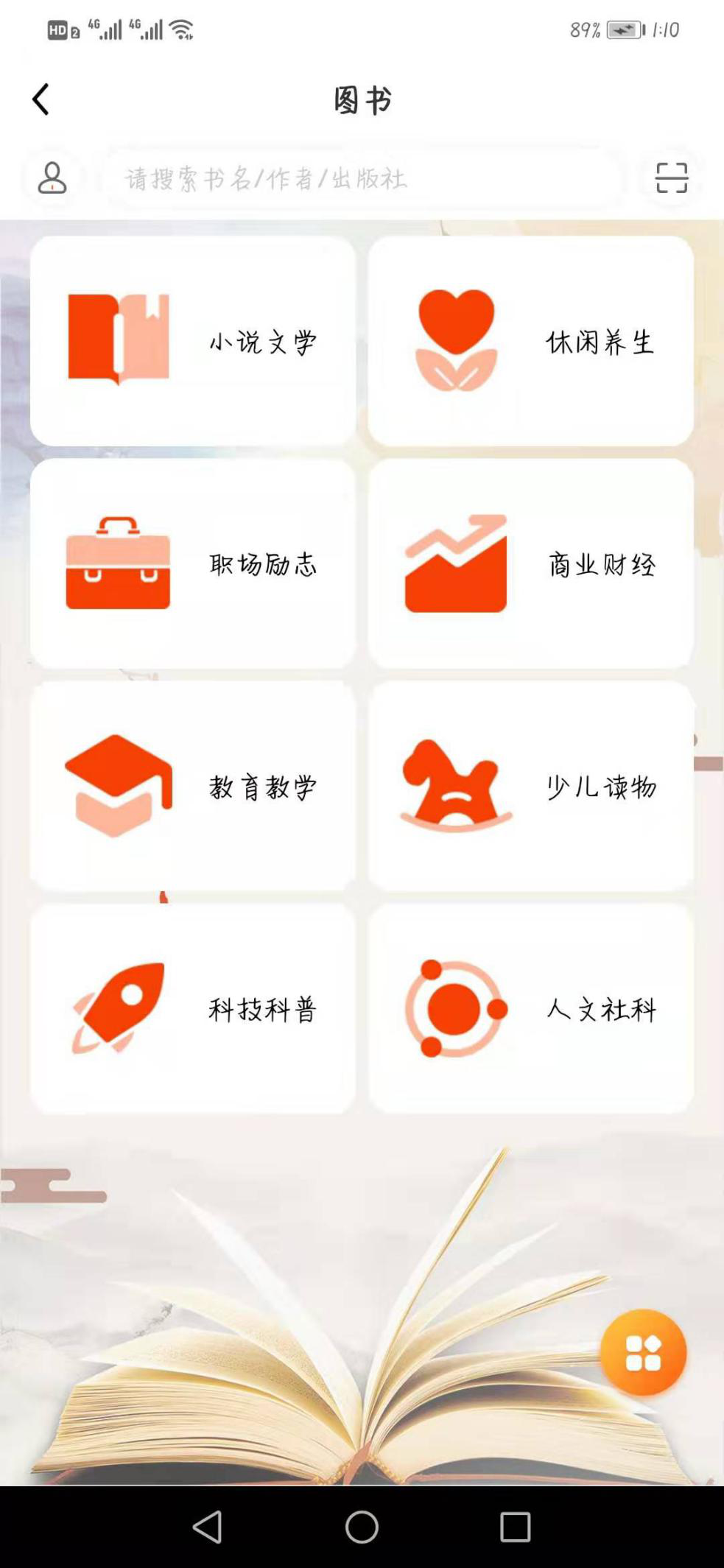Image resolution: width=724 pixels, height=1568 pixels.
Task: Select the heart-in-hands 休闲养生 icon
Action: 456,339
